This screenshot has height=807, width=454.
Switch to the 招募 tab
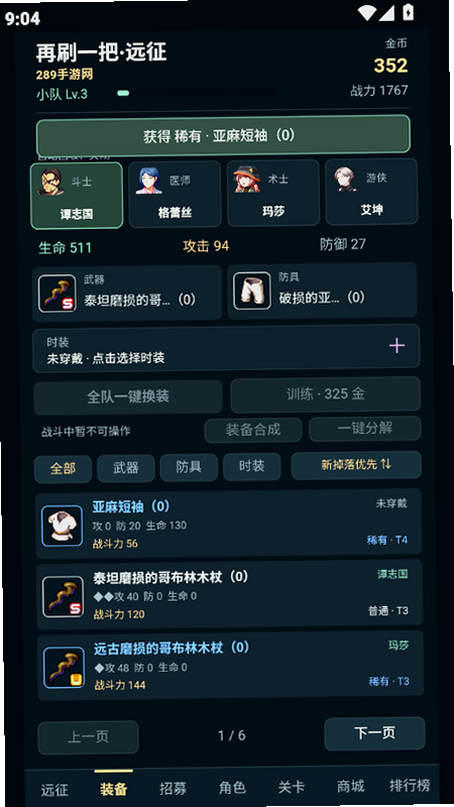point(172,788)
